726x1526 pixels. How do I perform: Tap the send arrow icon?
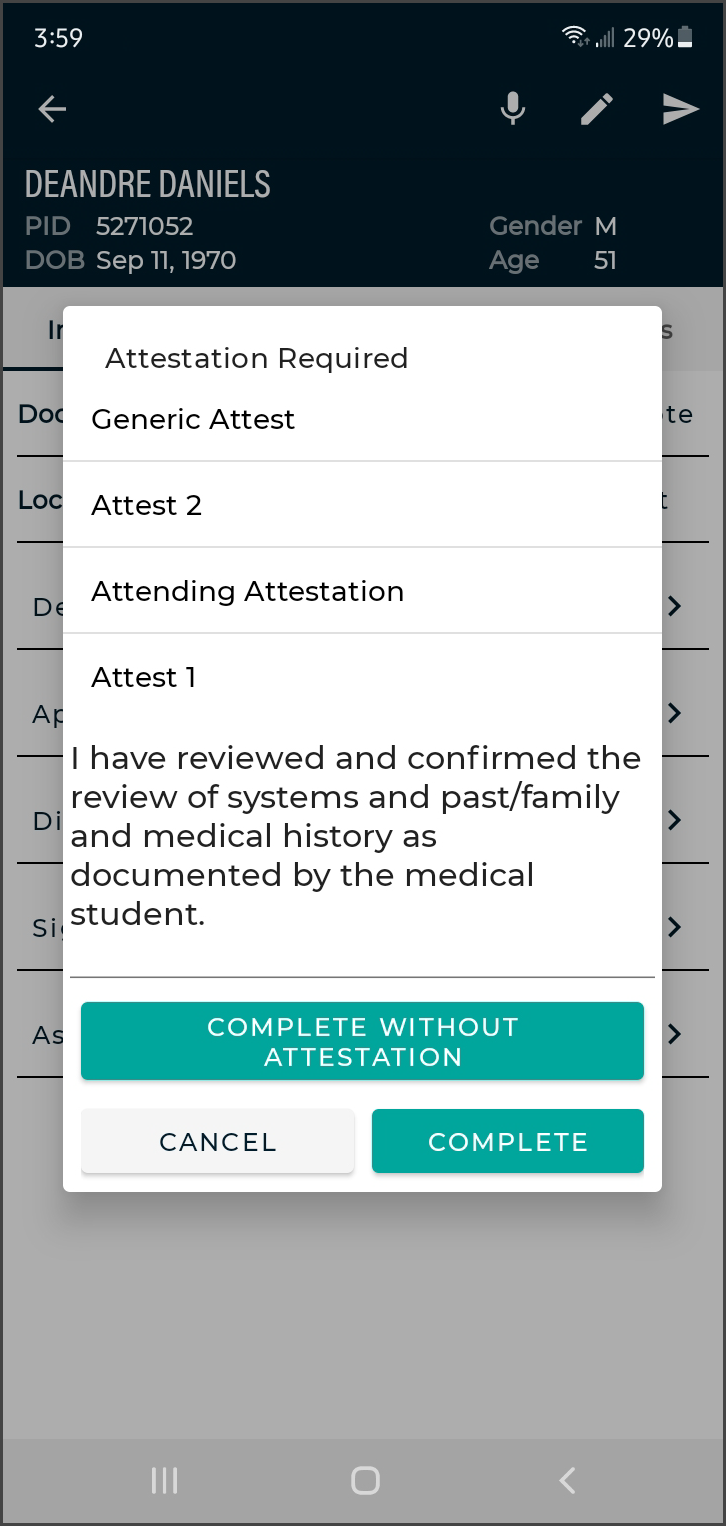click(680, 109)
